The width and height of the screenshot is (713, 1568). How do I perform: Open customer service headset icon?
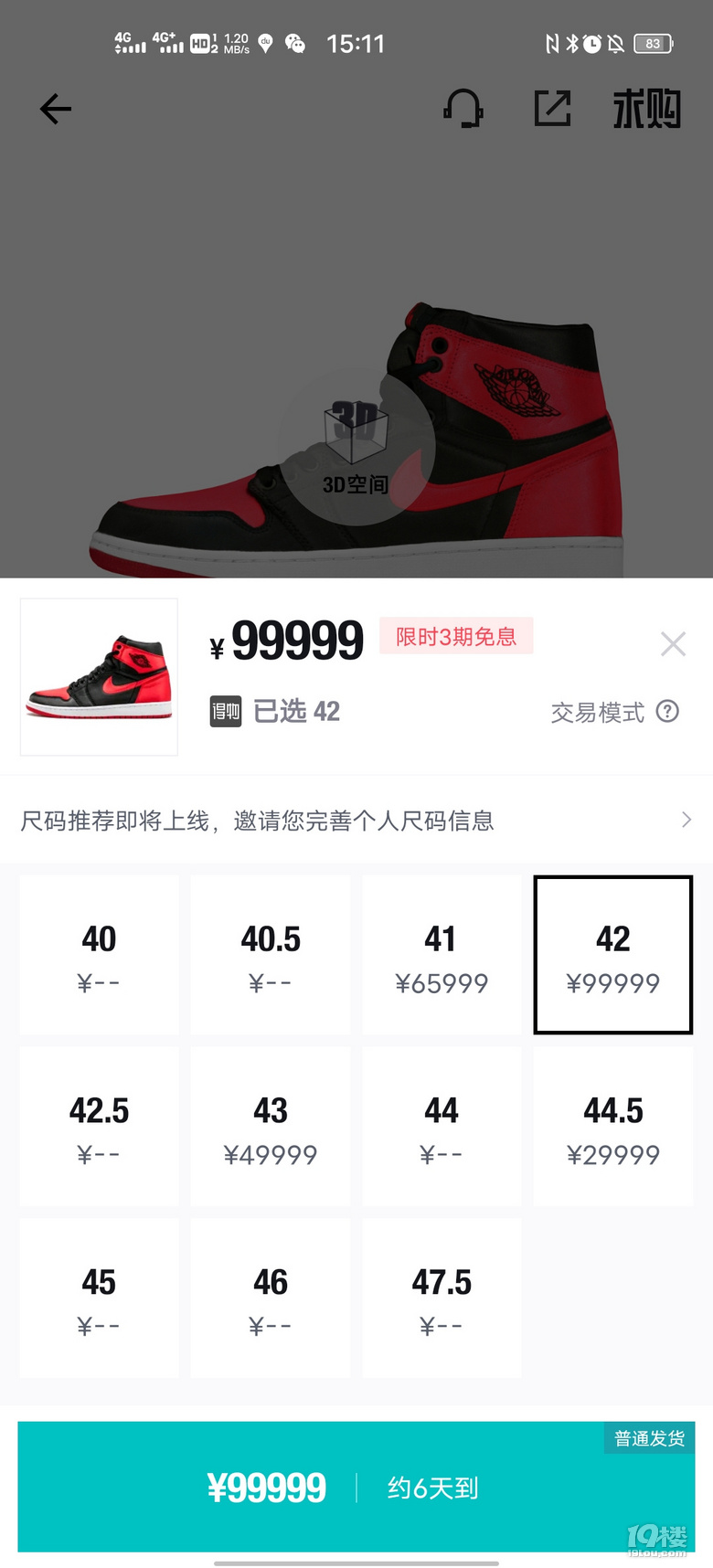pyautogui.click(x=463, y=109)
